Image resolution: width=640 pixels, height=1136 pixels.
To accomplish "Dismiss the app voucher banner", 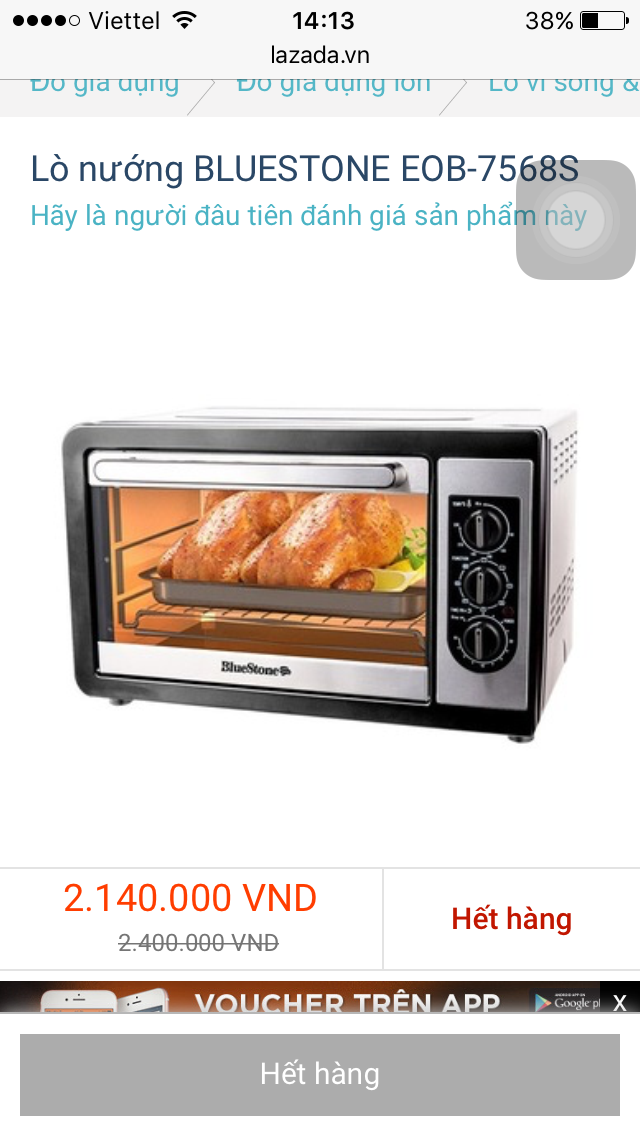I will (620, 1002).
